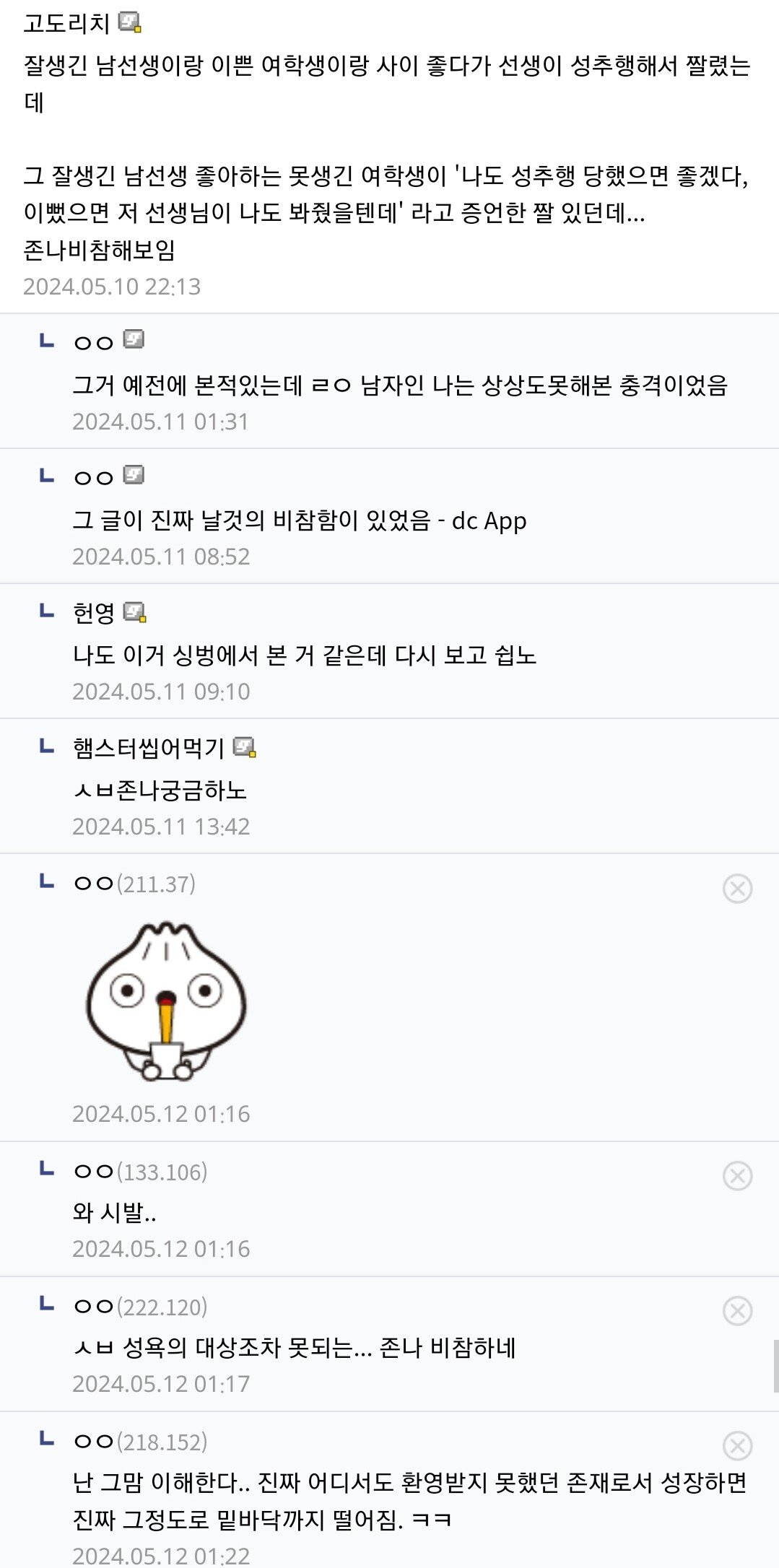This screenshot has height=1568, width=779.
Task: Delete the comment from ㅇㅇ(218.152)
Action: coord(737,1446)
